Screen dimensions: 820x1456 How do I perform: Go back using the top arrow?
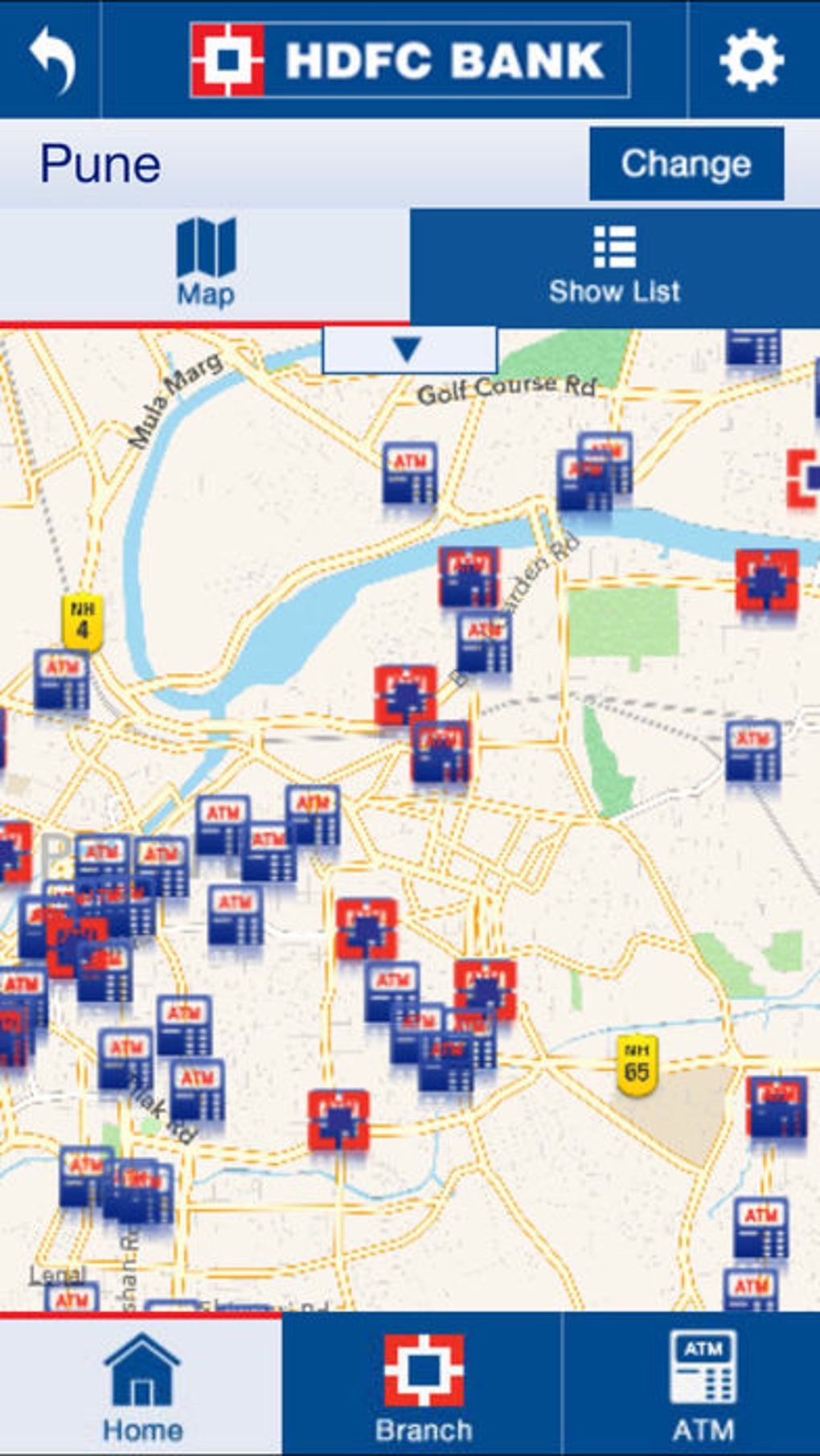click(51, 60)
